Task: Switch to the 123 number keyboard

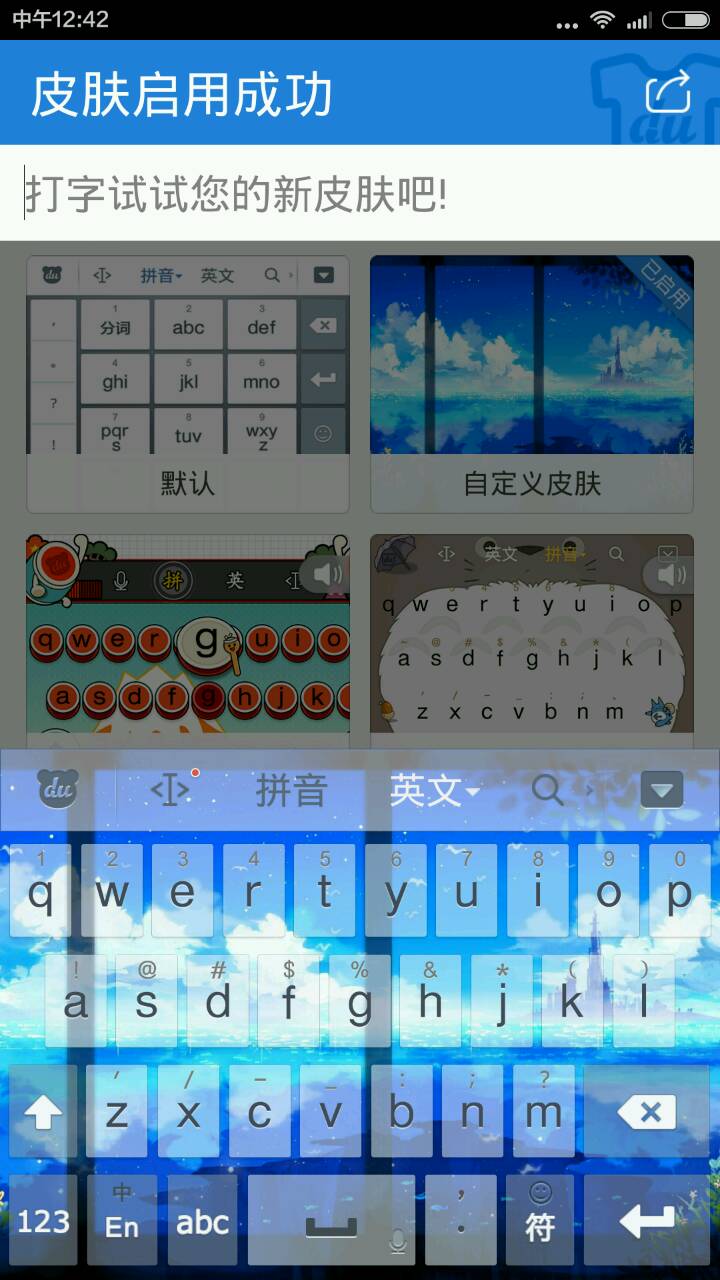Action: (43, 1221)
